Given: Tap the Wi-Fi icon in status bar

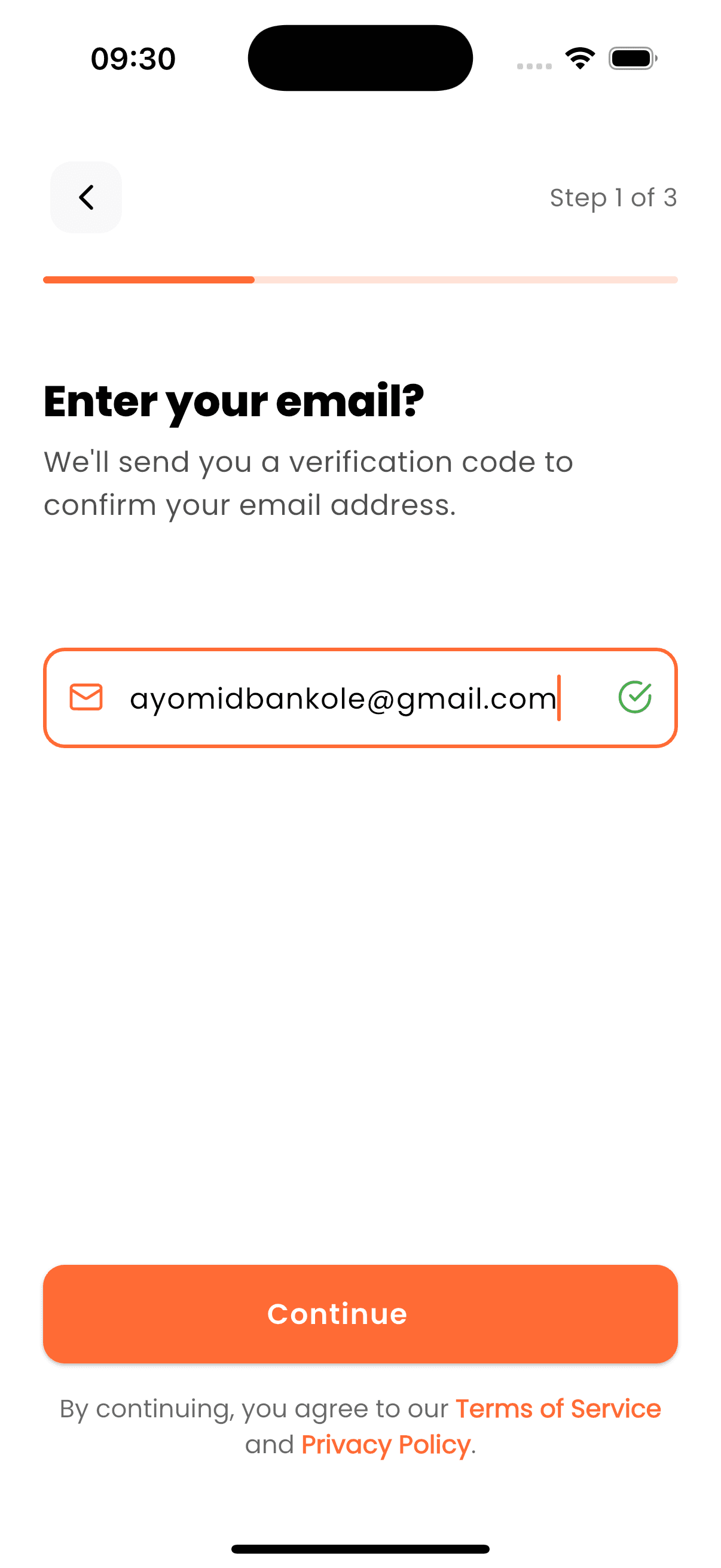Looking at the screenshot, I should tap(579, 57).
